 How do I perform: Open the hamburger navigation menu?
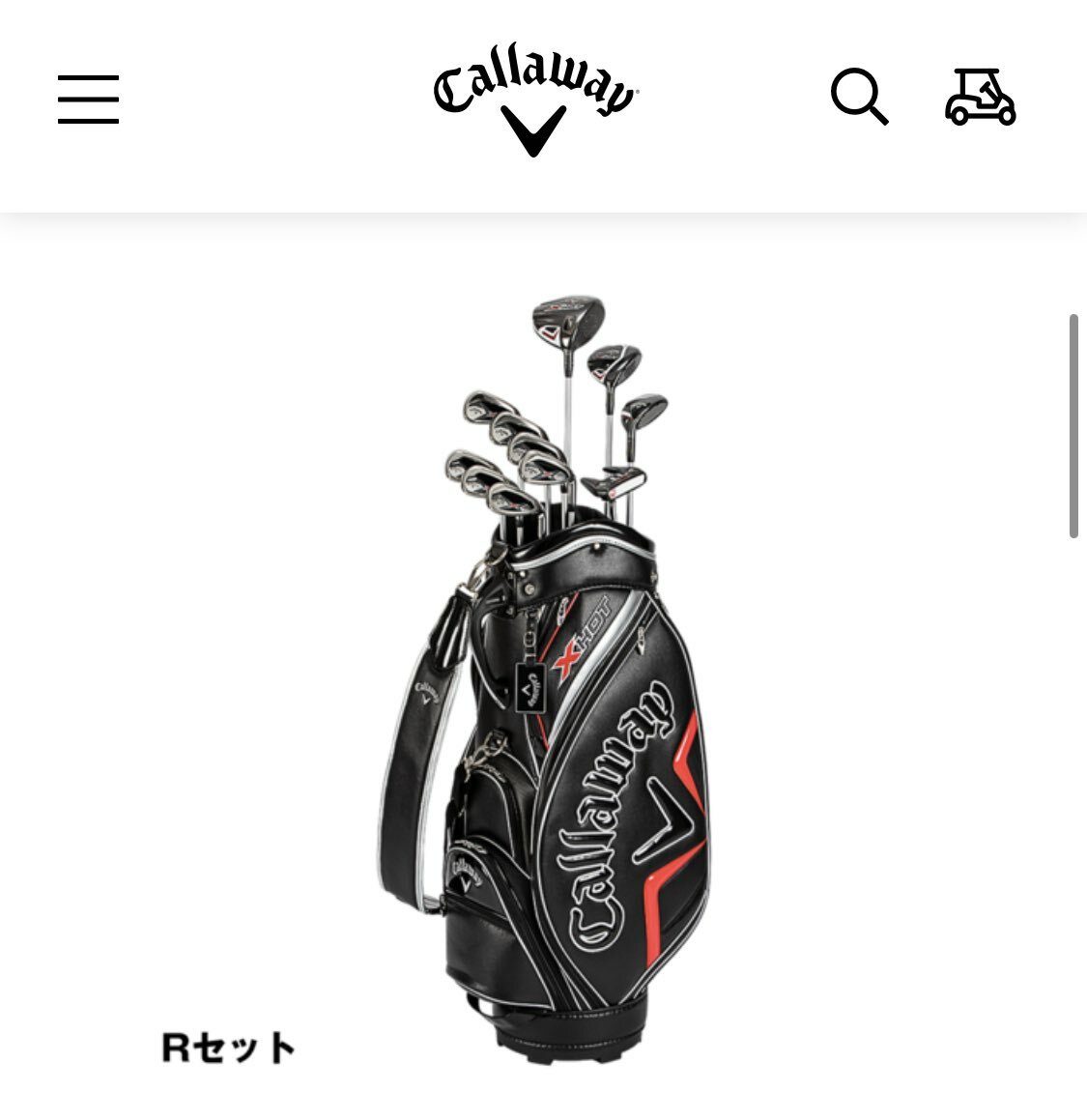point(88,99)
